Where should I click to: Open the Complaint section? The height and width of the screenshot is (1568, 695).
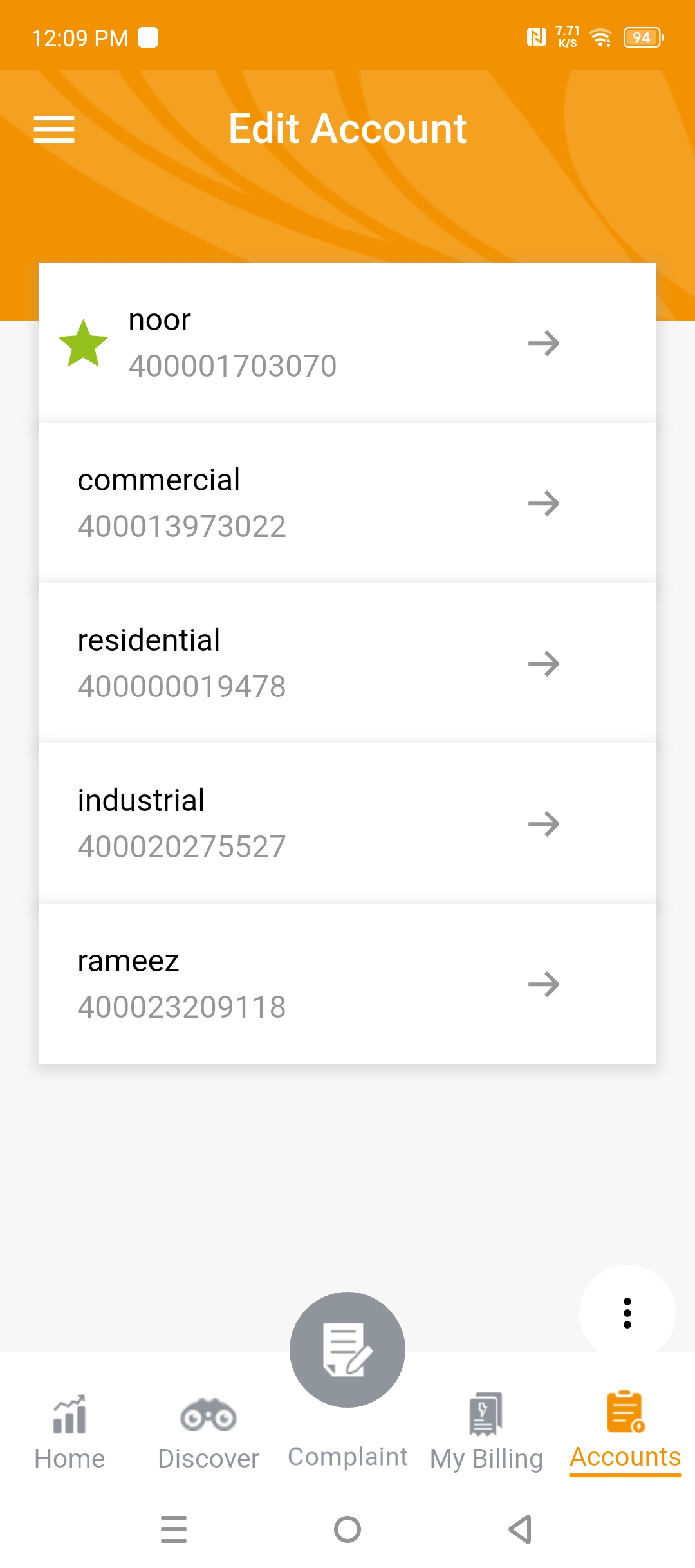point(347,1377)
